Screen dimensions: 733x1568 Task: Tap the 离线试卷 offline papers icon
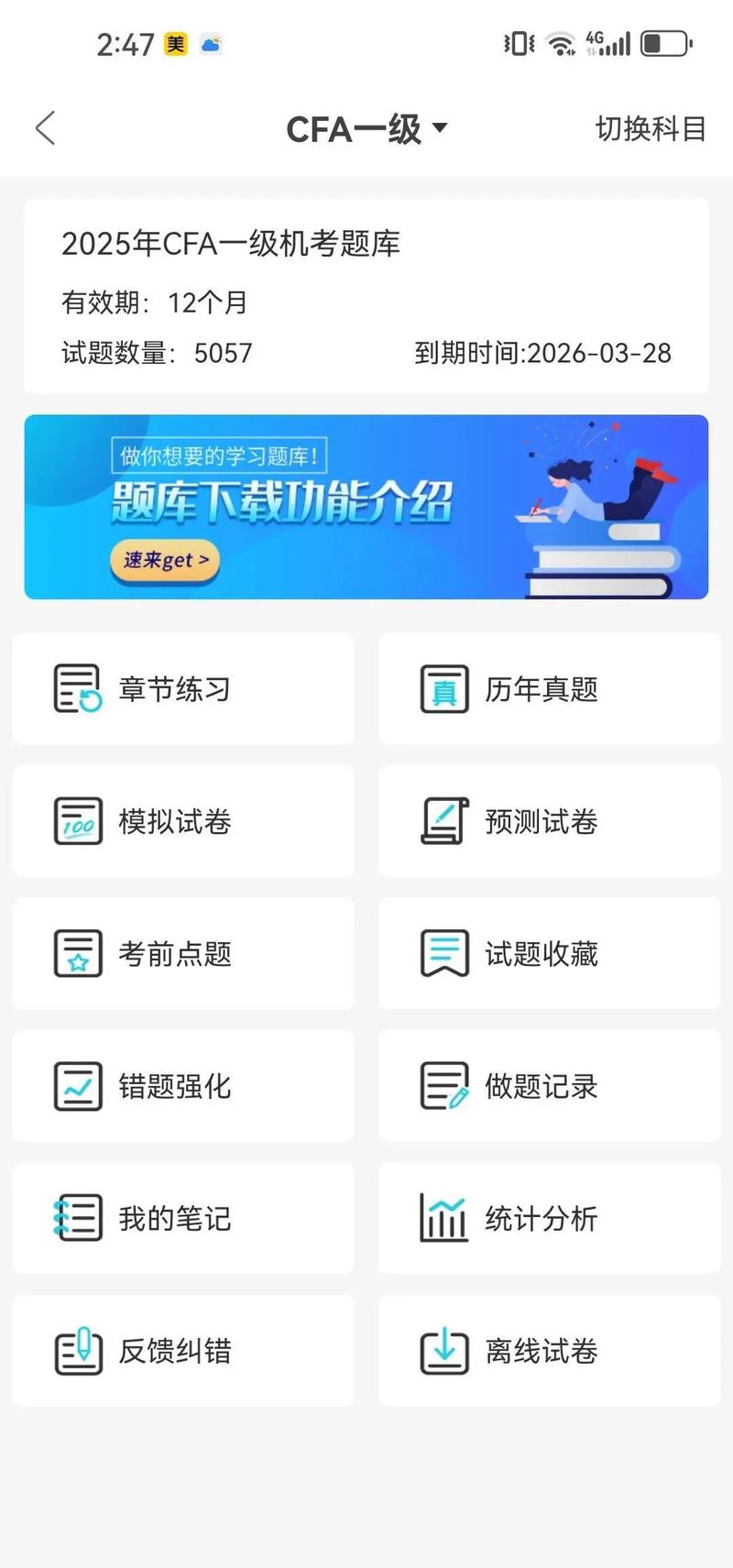(x=443, y=1351)
